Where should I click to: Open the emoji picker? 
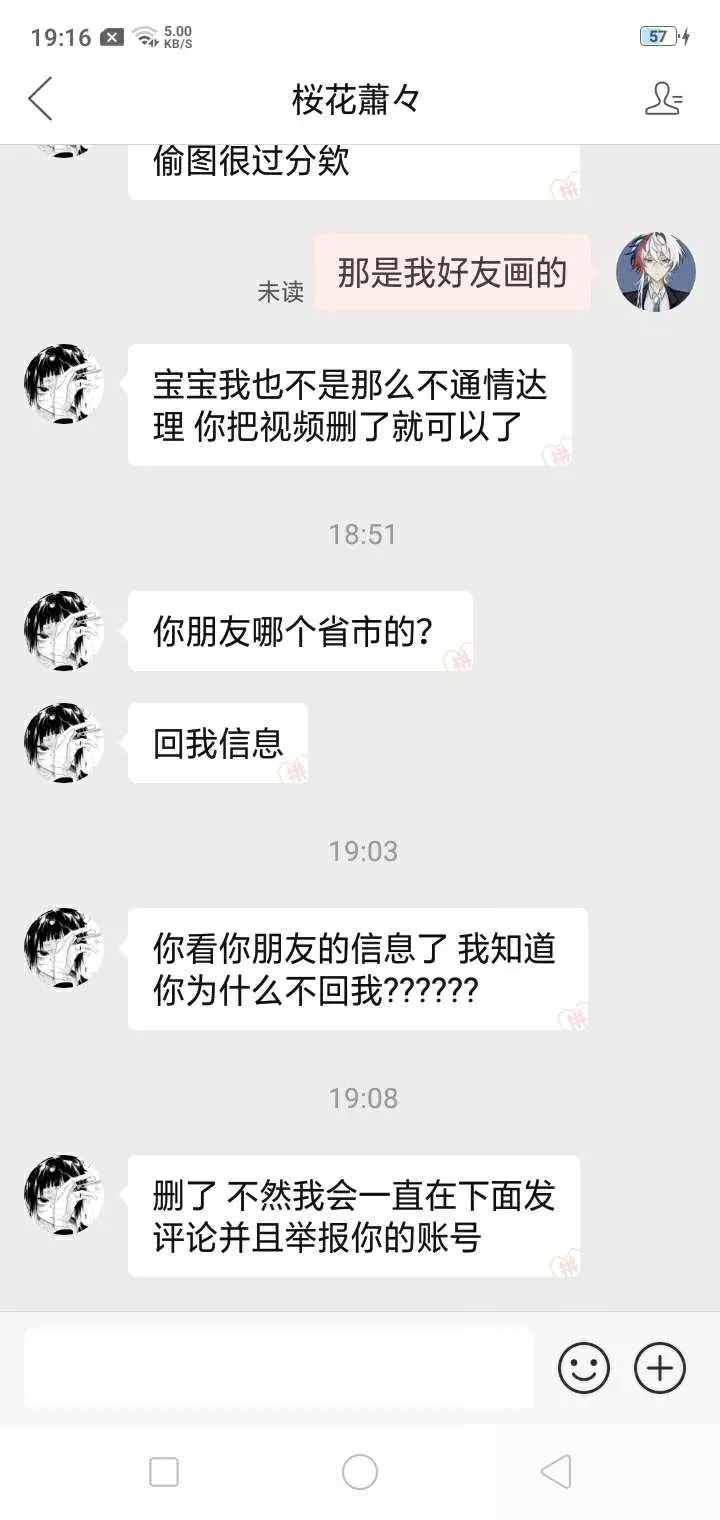584,1367
